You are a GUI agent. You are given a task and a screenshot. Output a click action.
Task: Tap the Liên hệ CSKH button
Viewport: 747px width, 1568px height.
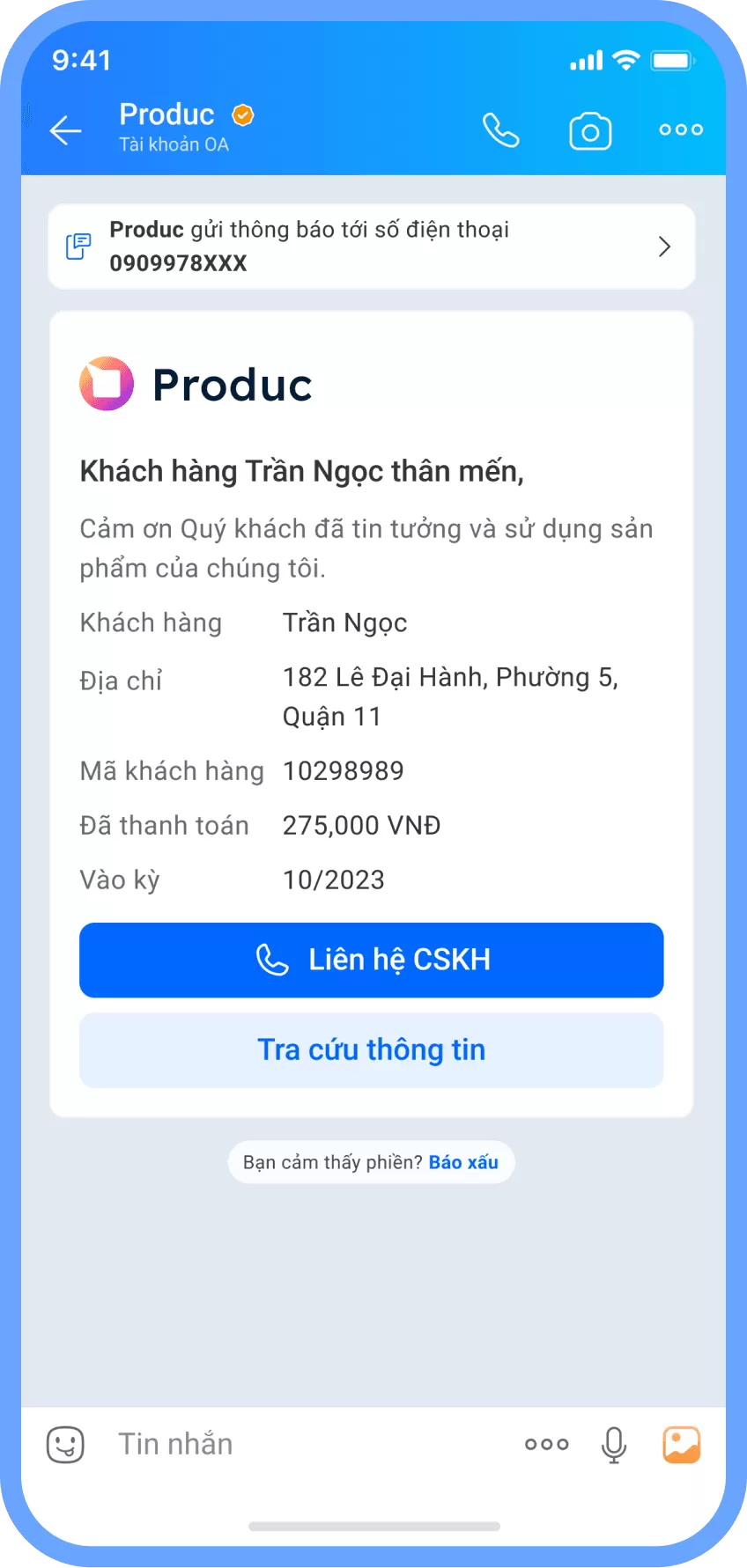click(371, 960)
